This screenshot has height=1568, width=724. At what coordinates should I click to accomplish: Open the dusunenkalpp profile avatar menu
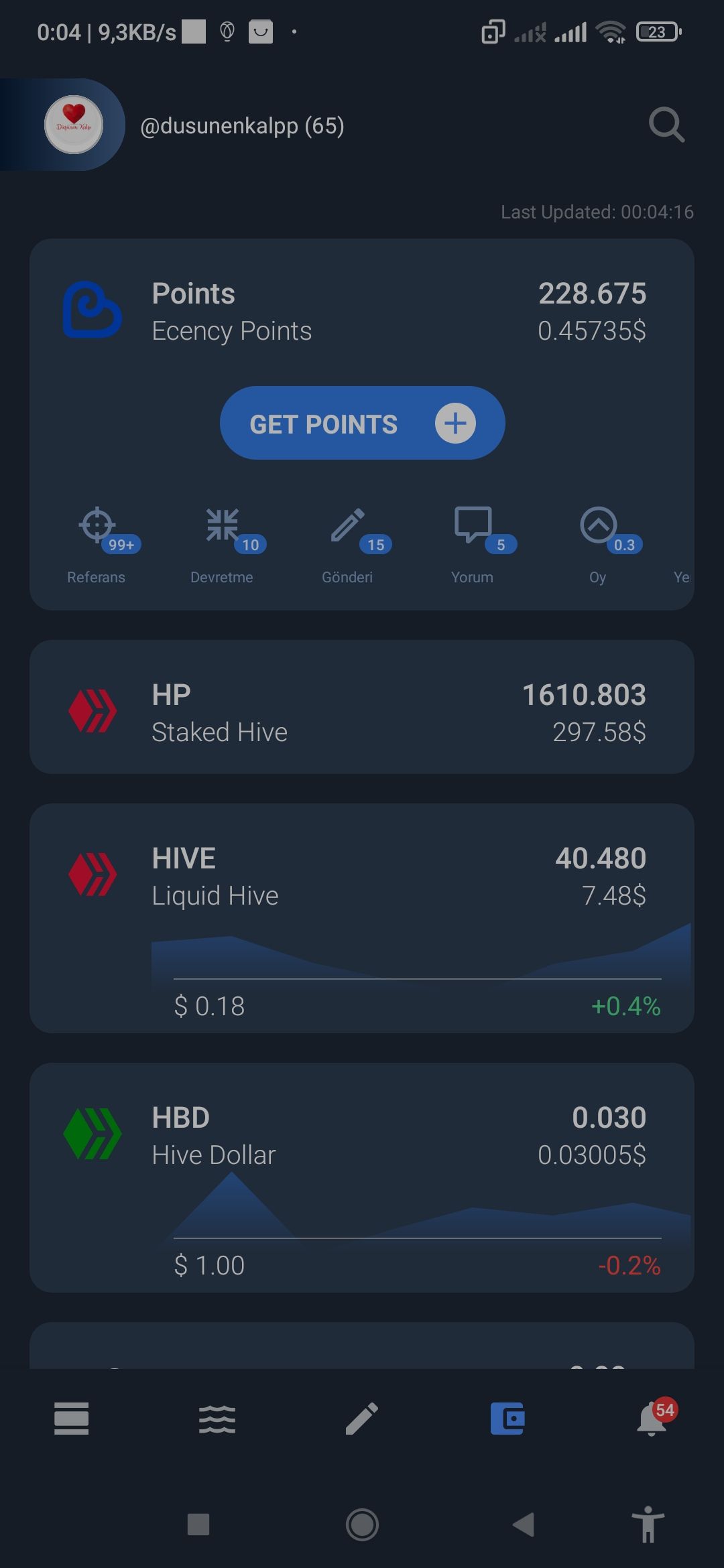pyautogui.click(x=74, y=125)
